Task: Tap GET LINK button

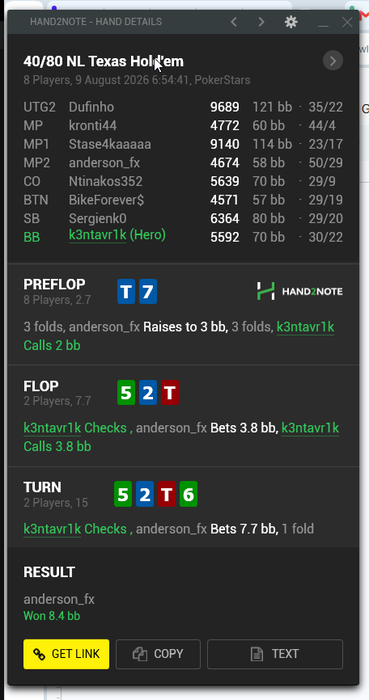Action: click(66, 654)
